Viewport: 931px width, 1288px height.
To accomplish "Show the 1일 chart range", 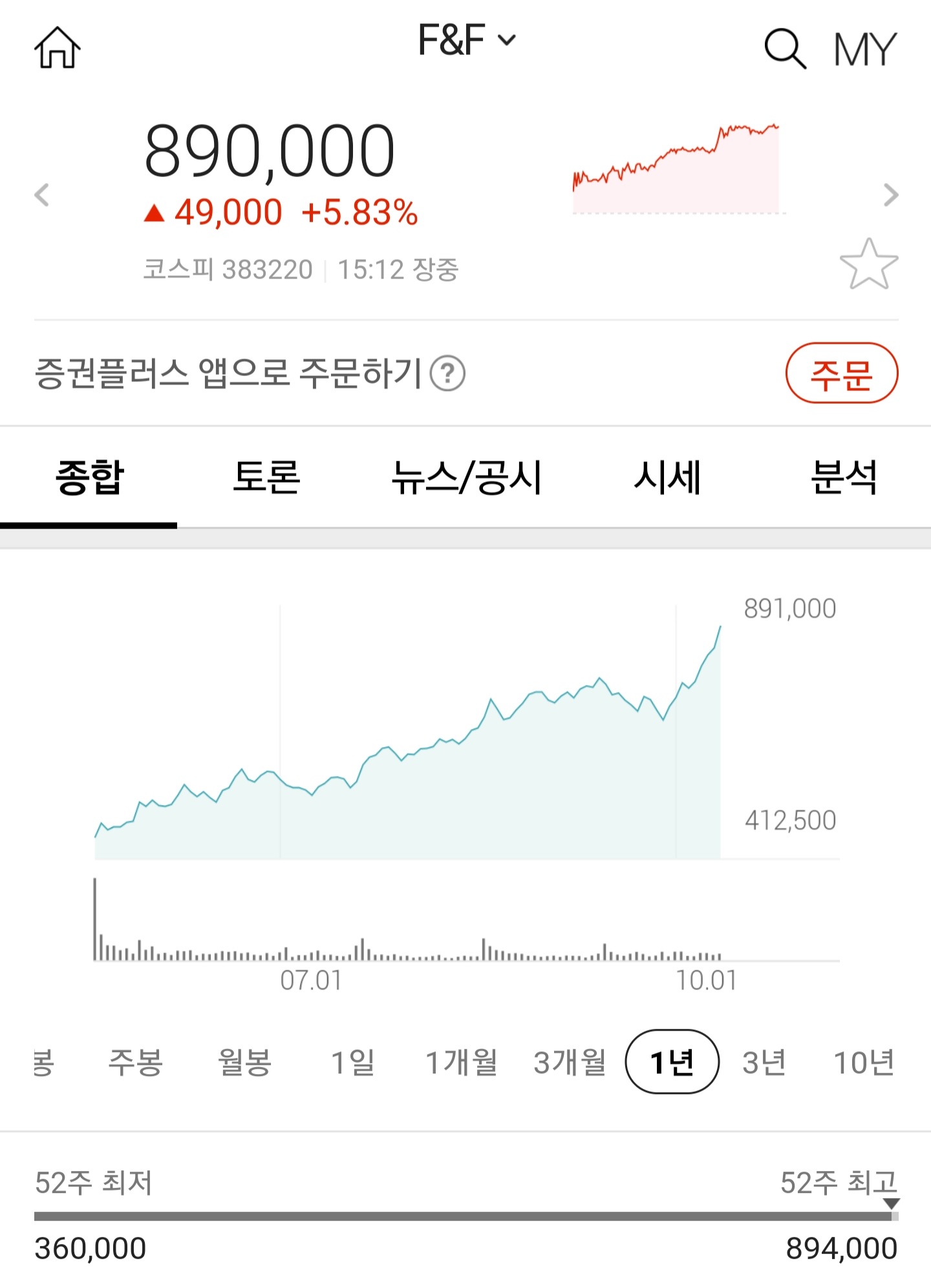I will 352,1062.
